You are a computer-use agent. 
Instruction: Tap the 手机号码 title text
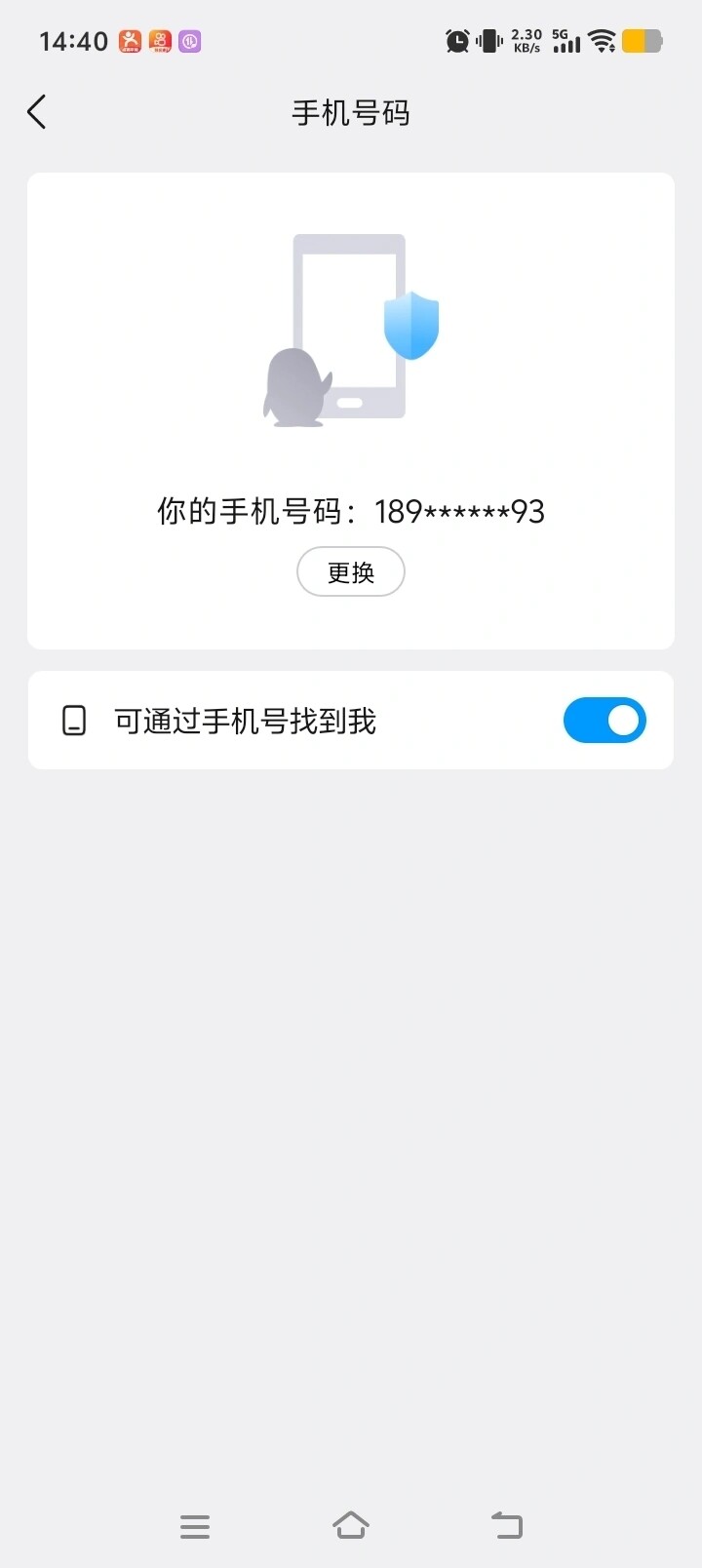point(350,112)
